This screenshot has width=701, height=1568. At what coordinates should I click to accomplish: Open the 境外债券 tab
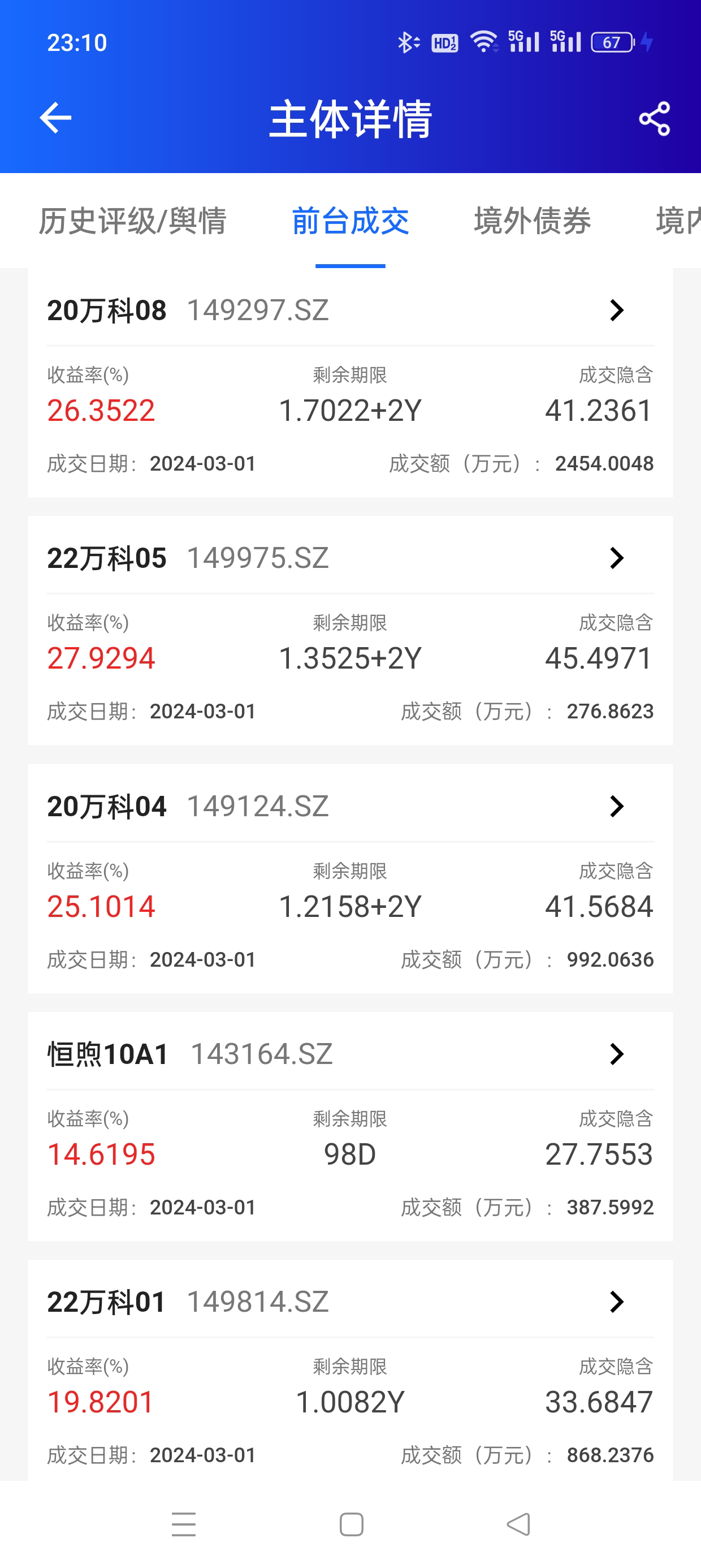pos(532,221)
